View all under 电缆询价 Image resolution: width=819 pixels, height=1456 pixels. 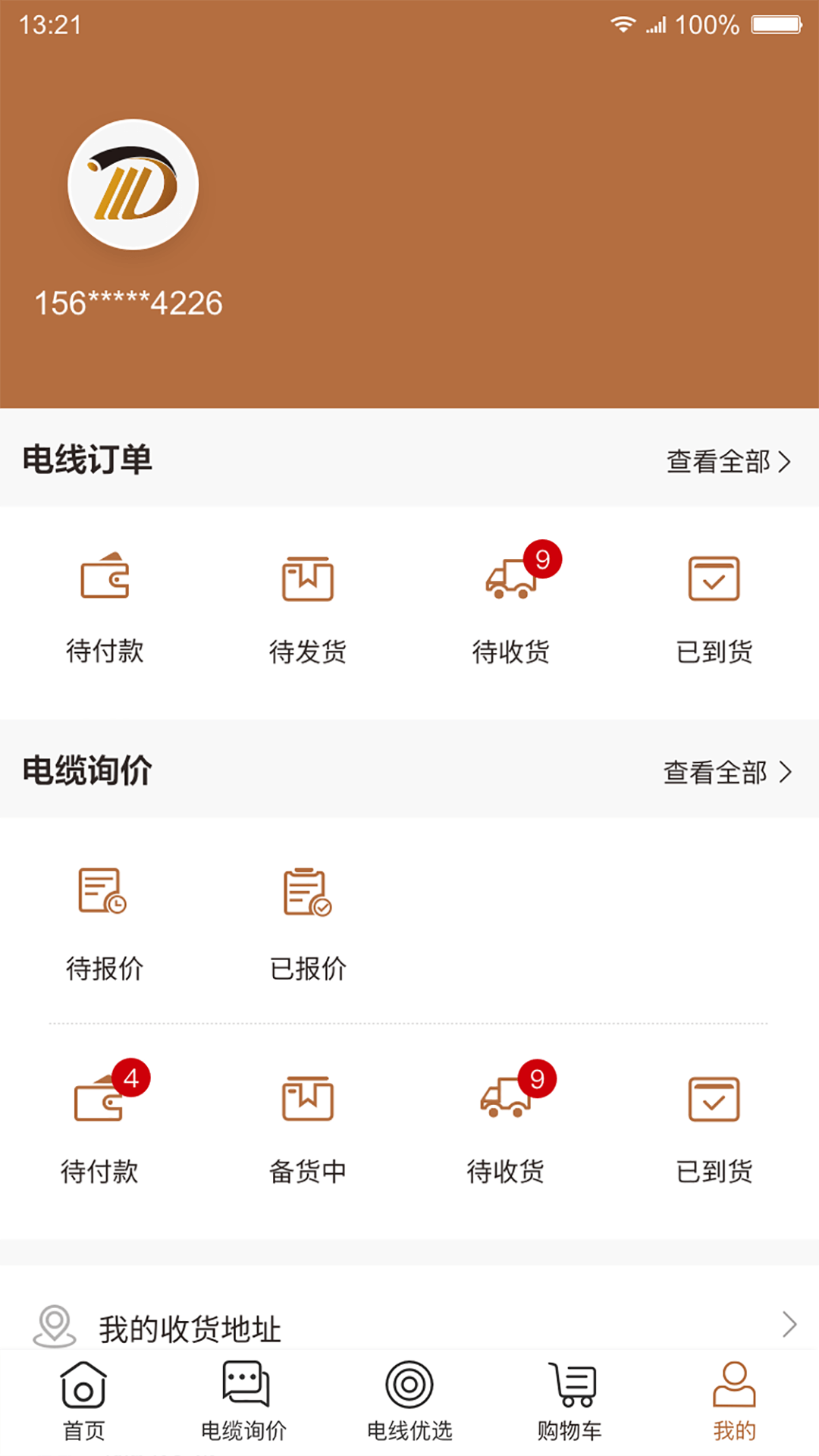tap(726, 772)
